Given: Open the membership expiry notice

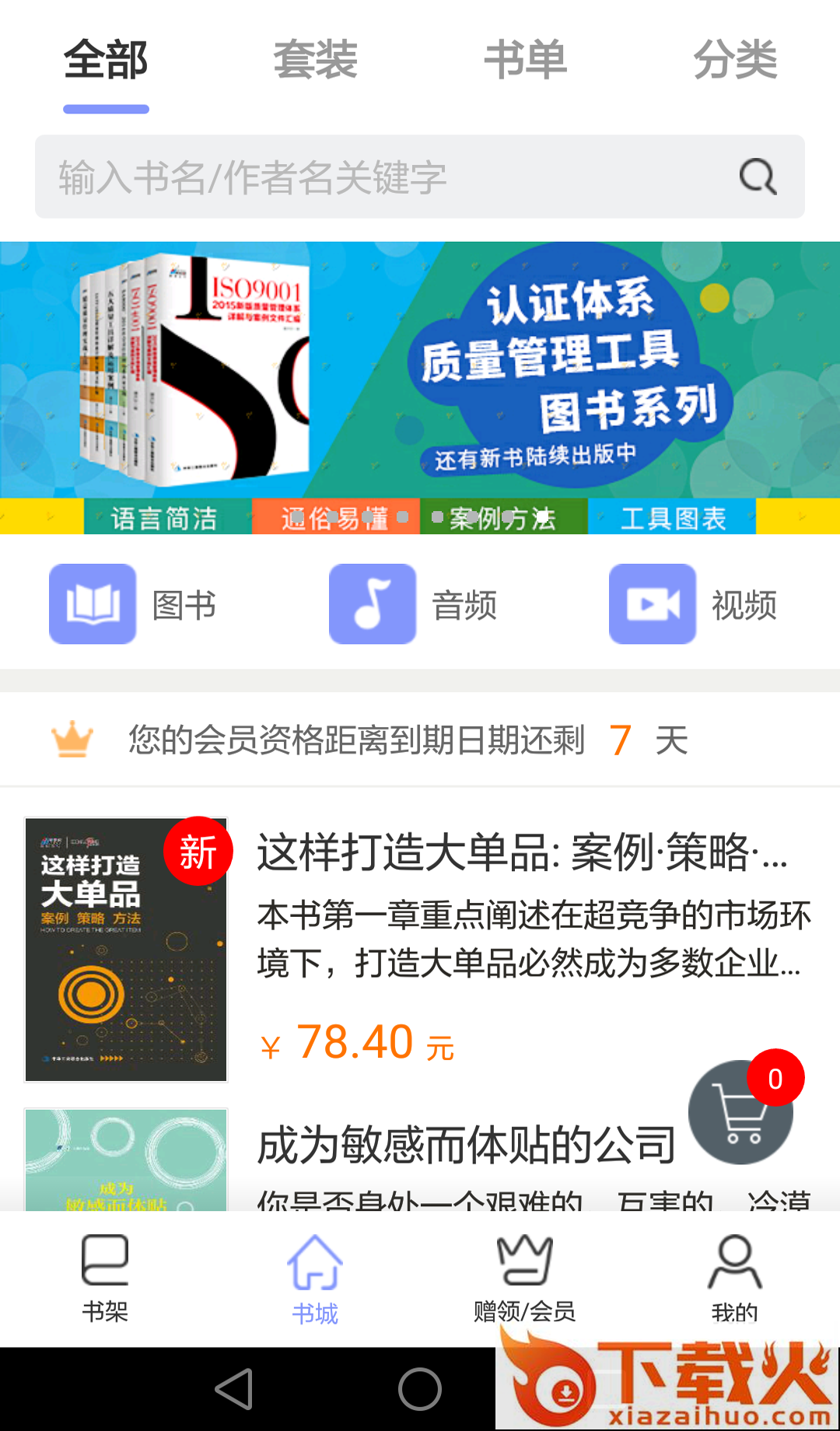Looking at the screenshot, I should coord(420,740).
